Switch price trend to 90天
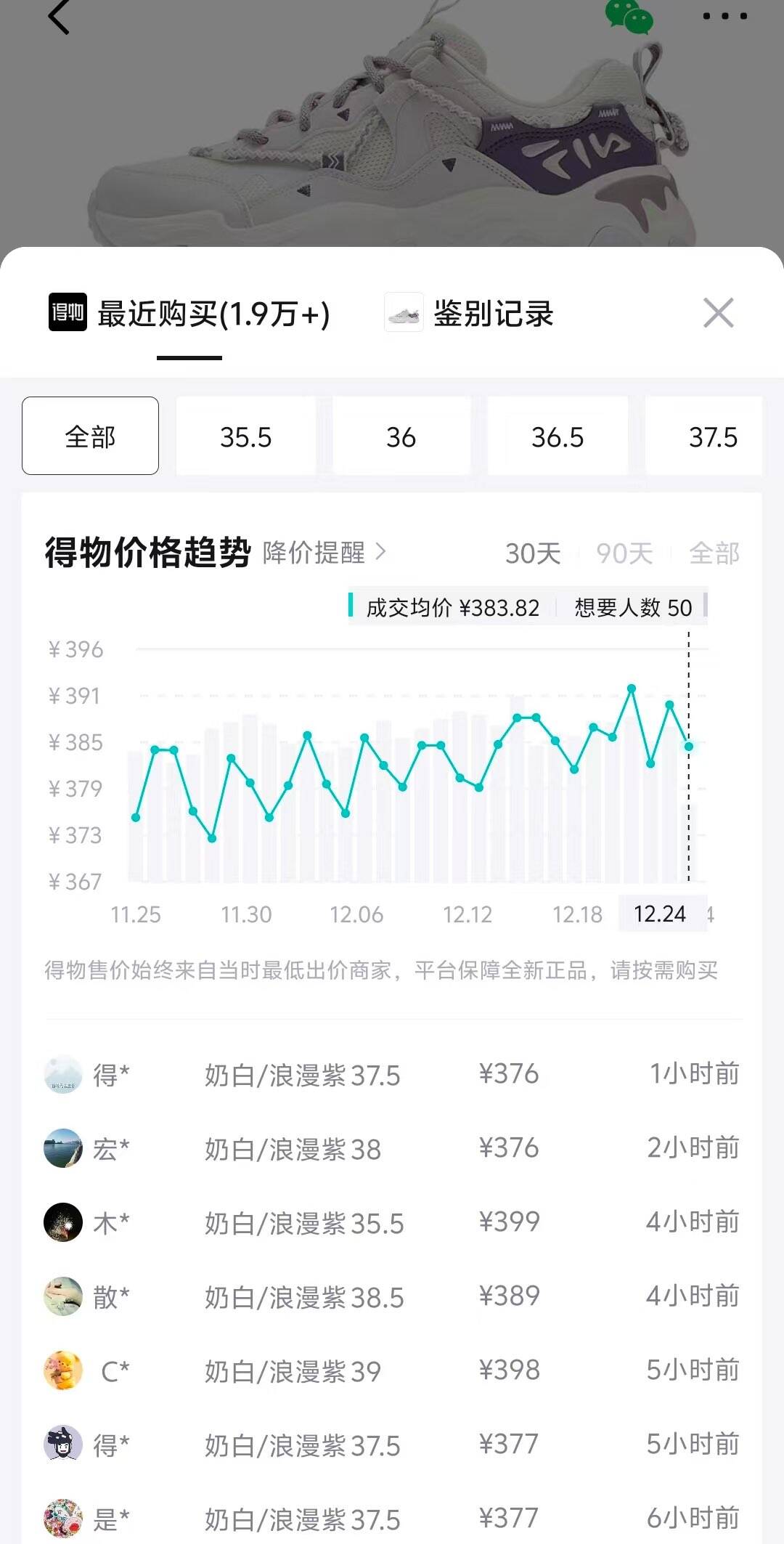Image resolution: width=784 pixels, height=1544 pixels. (x=624, y=553)
